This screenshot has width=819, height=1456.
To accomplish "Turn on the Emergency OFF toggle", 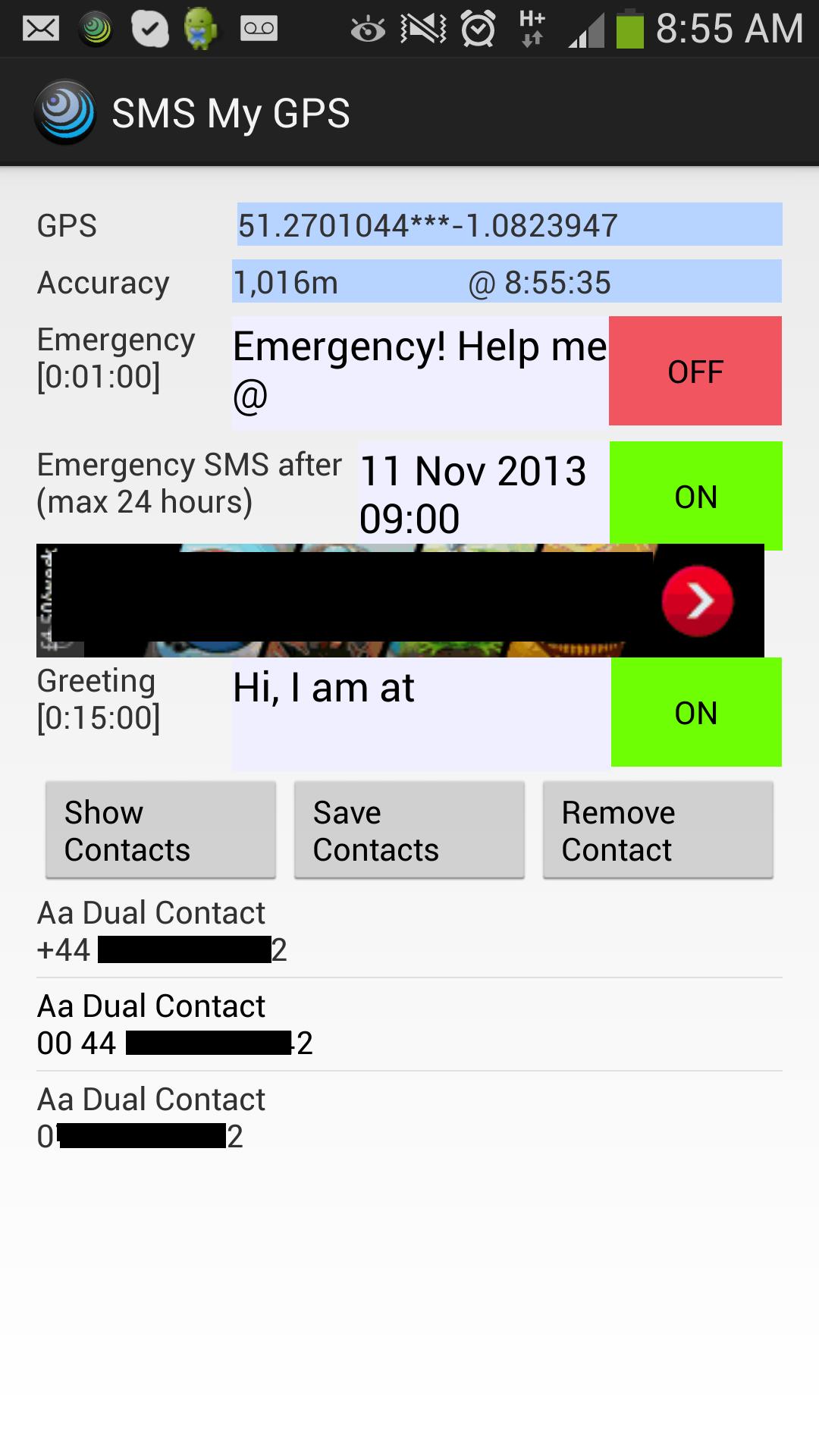I will (695, 371).
